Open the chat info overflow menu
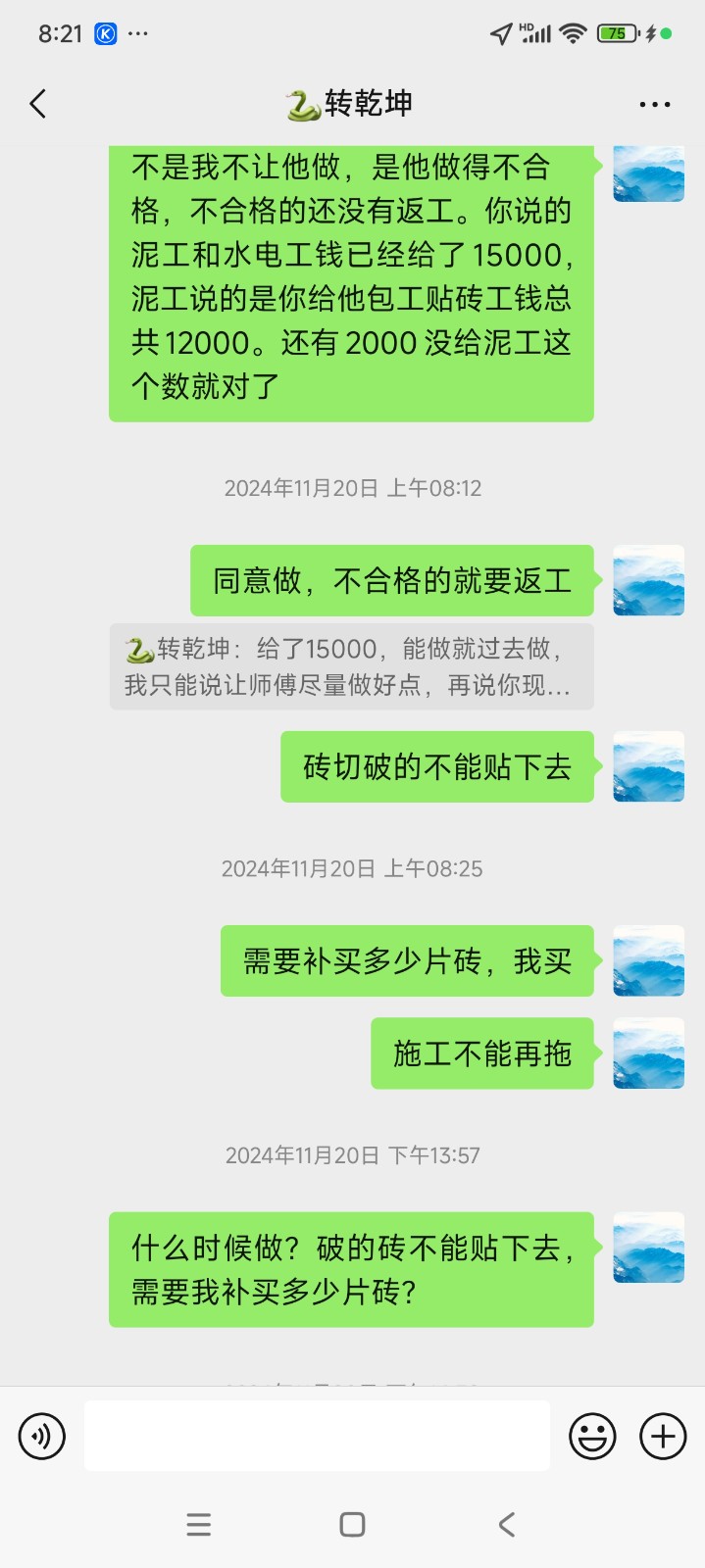 point(654,104)
